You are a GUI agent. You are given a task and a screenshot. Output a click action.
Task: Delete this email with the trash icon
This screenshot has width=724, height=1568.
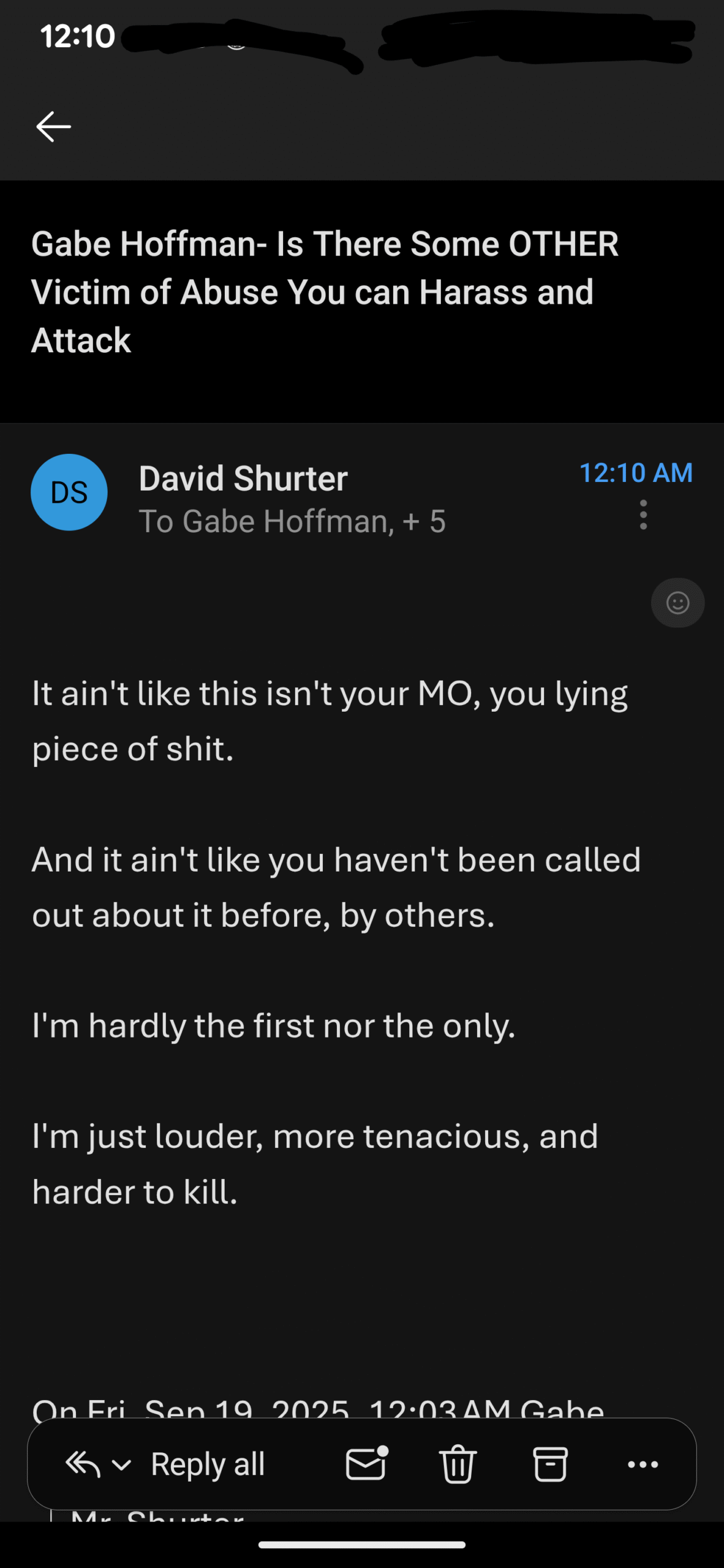tap(458, 1464)
